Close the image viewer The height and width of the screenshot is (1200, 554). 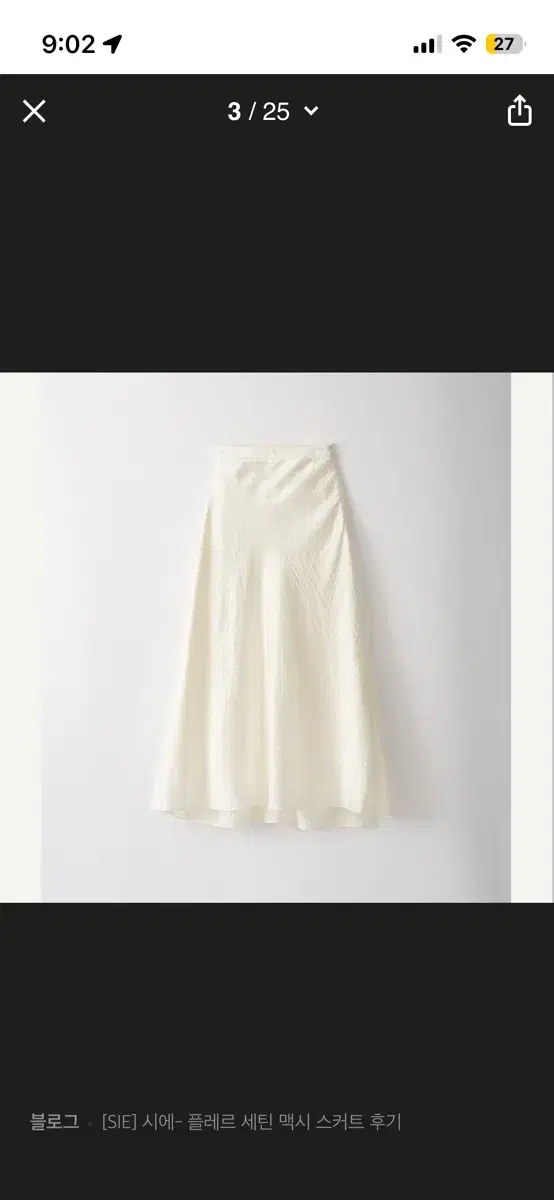34,111
